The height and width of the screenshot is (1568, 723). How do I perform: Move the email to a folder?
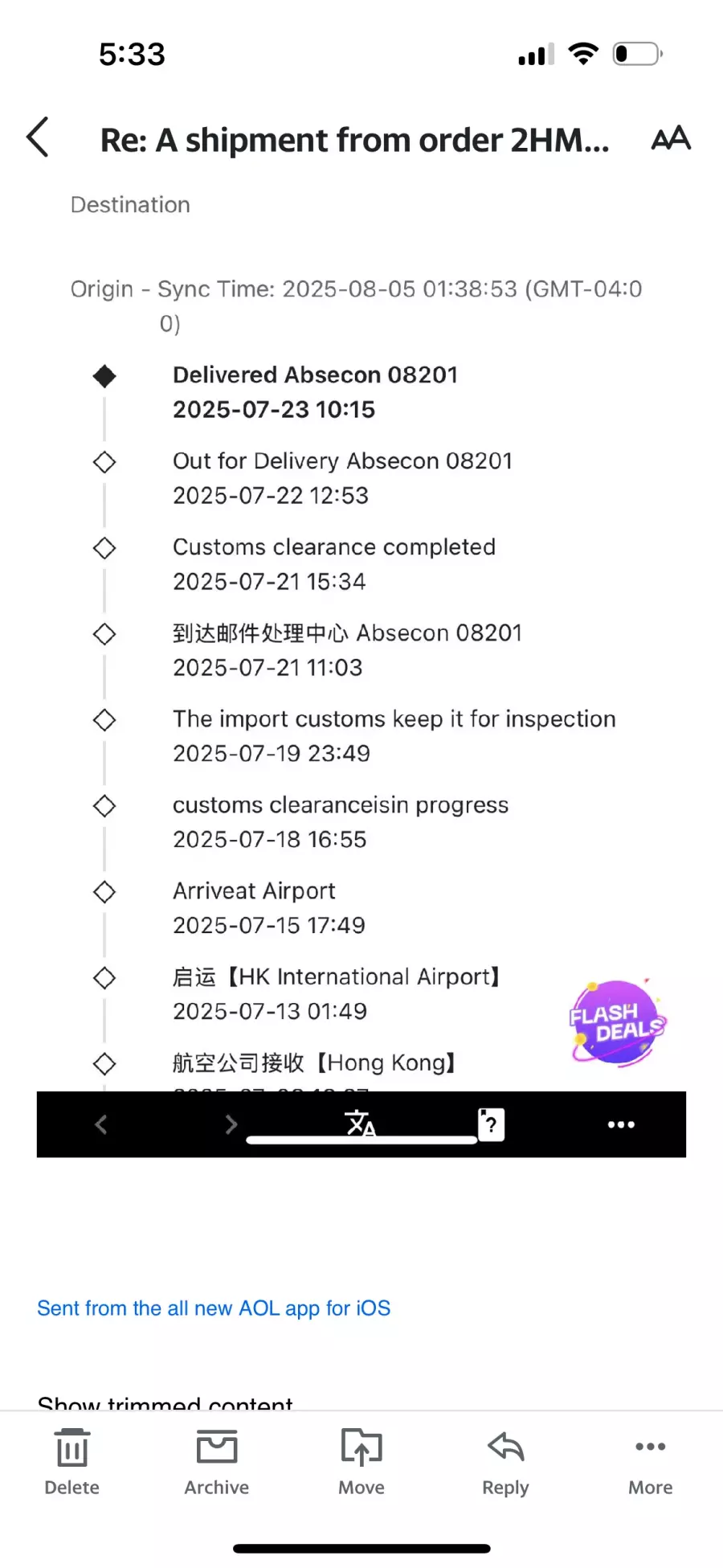(361, 1461)
